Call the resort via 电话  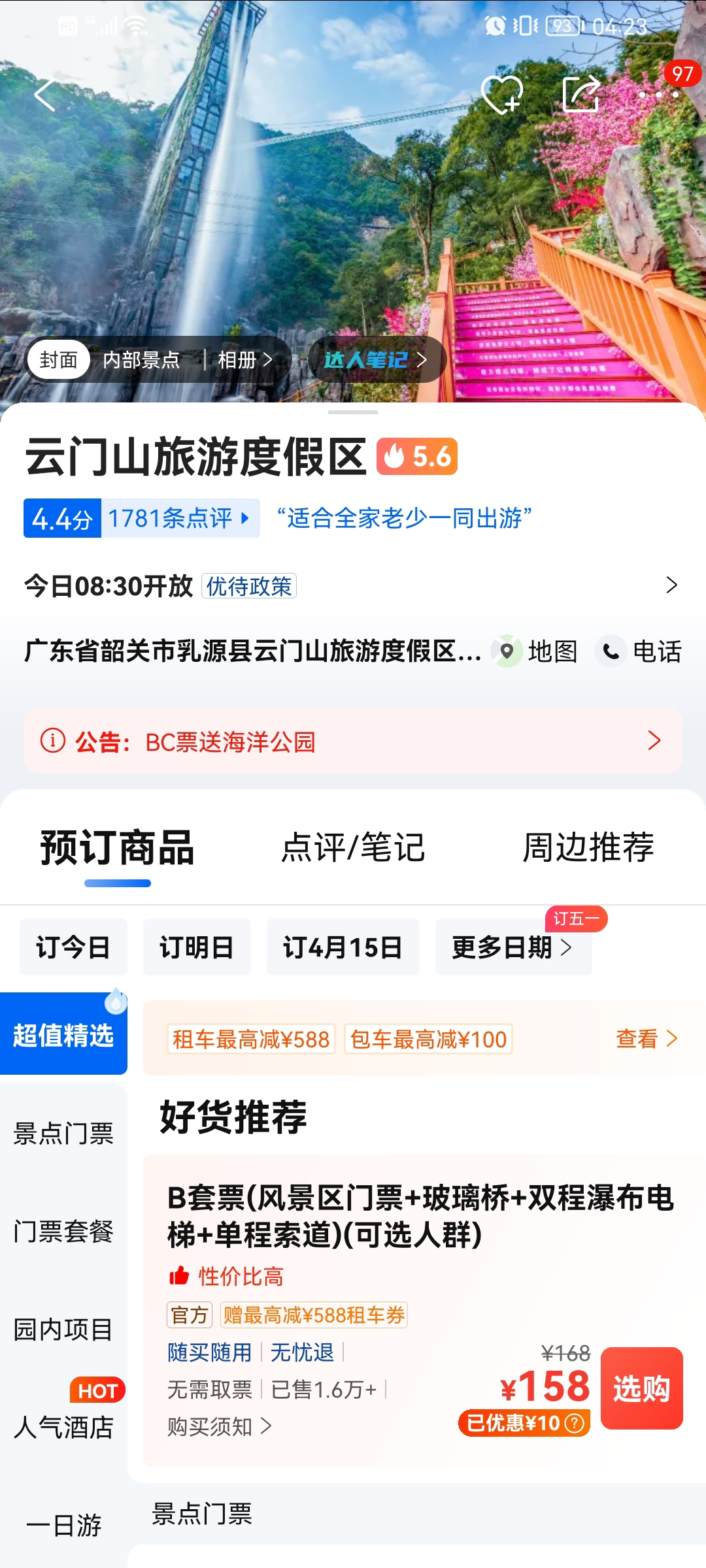tap(639, 651)
